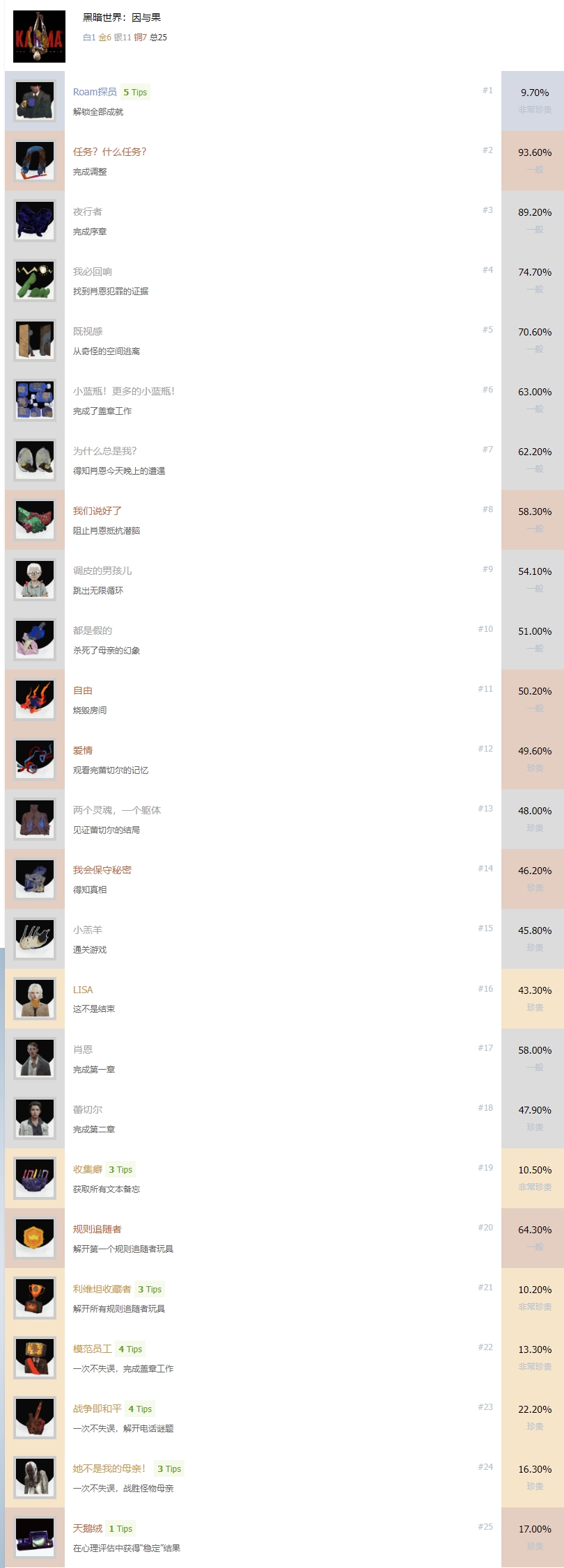View the 1 Tips for 天鹅绒

tap(120, 1528)
